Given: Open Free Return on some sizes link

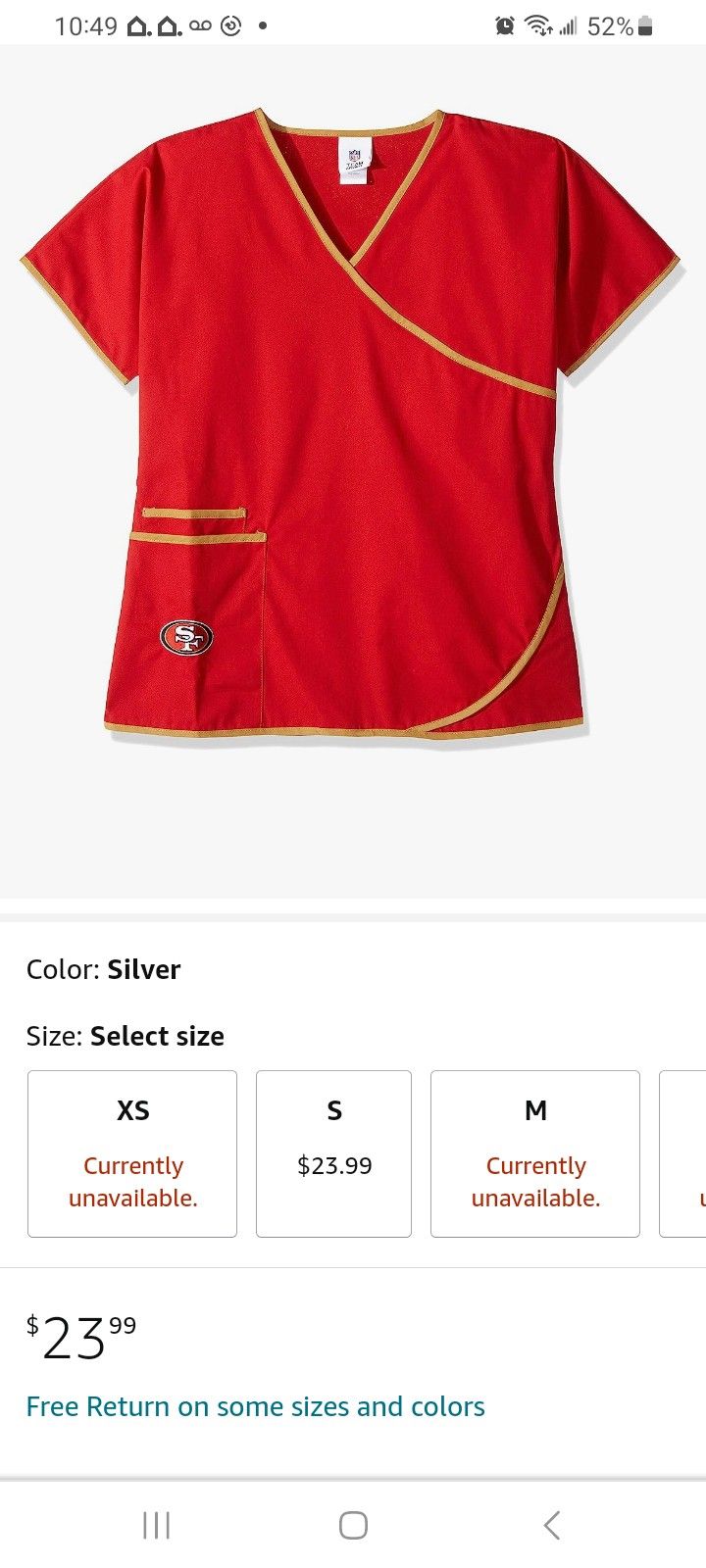Looking at the screenshot, I should click(x=256, y=1406).
